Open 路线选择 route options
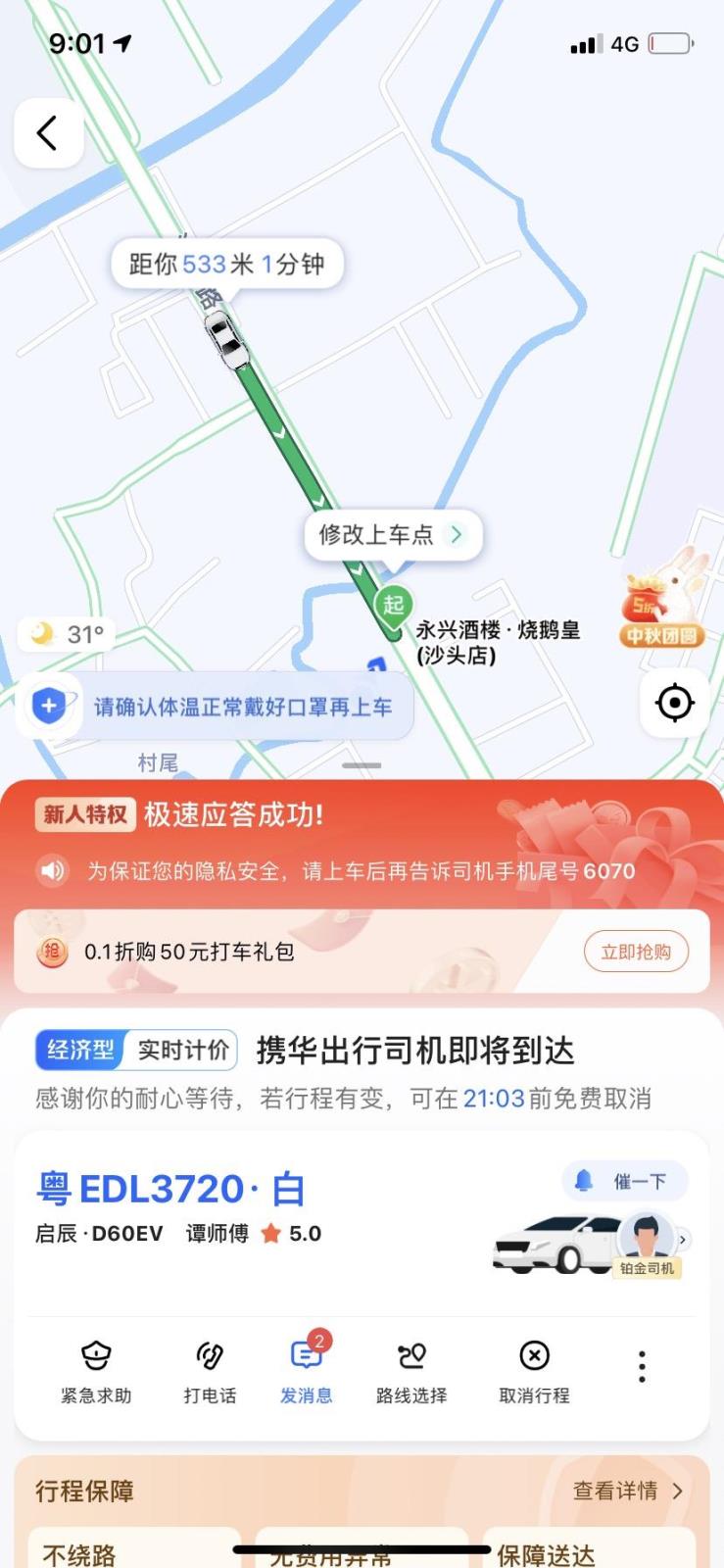724x1568 pixels. tap(411, 1371)
